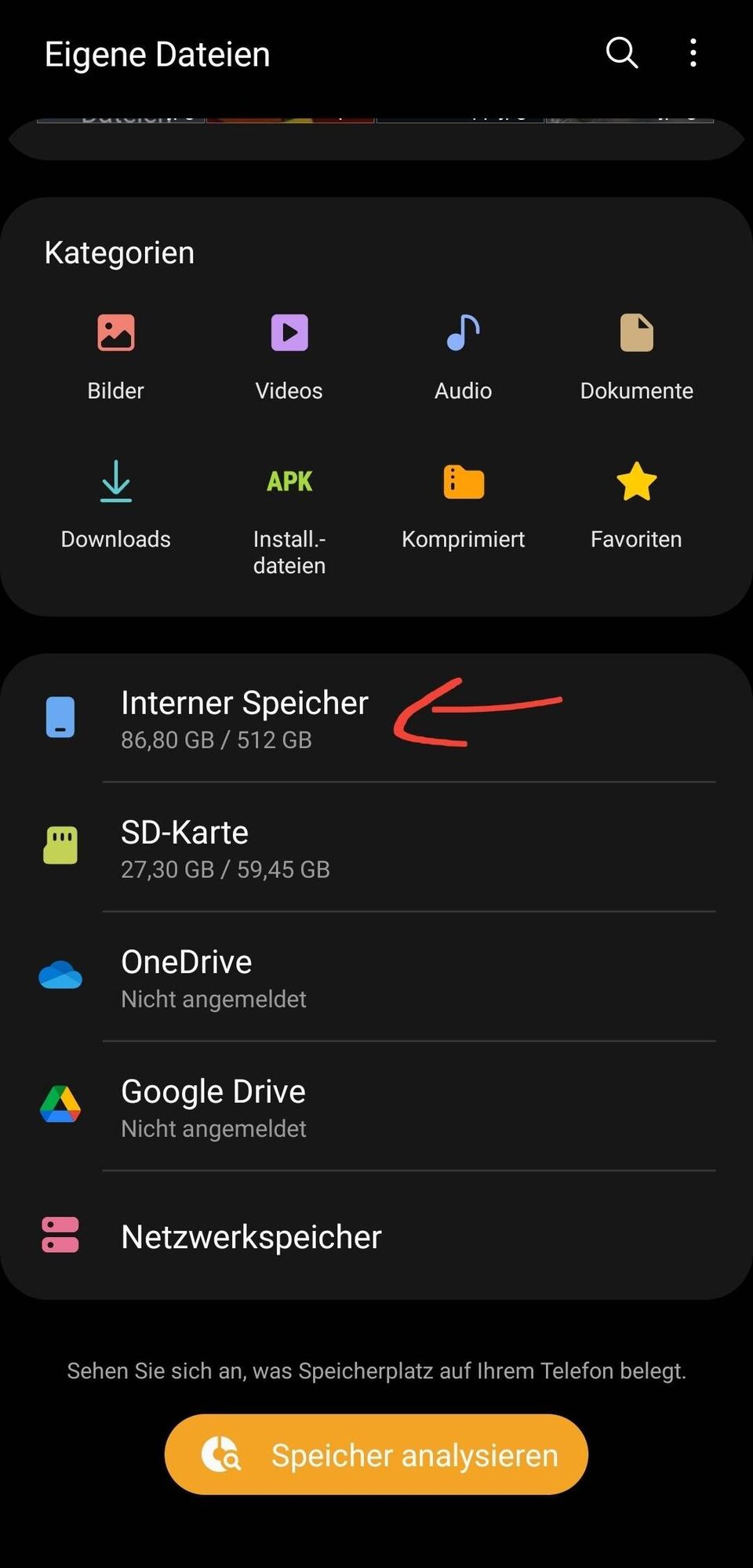The width and height of the screenshot is (753, 1568).
Task: Open the Audio category
Action: [463, 354]
